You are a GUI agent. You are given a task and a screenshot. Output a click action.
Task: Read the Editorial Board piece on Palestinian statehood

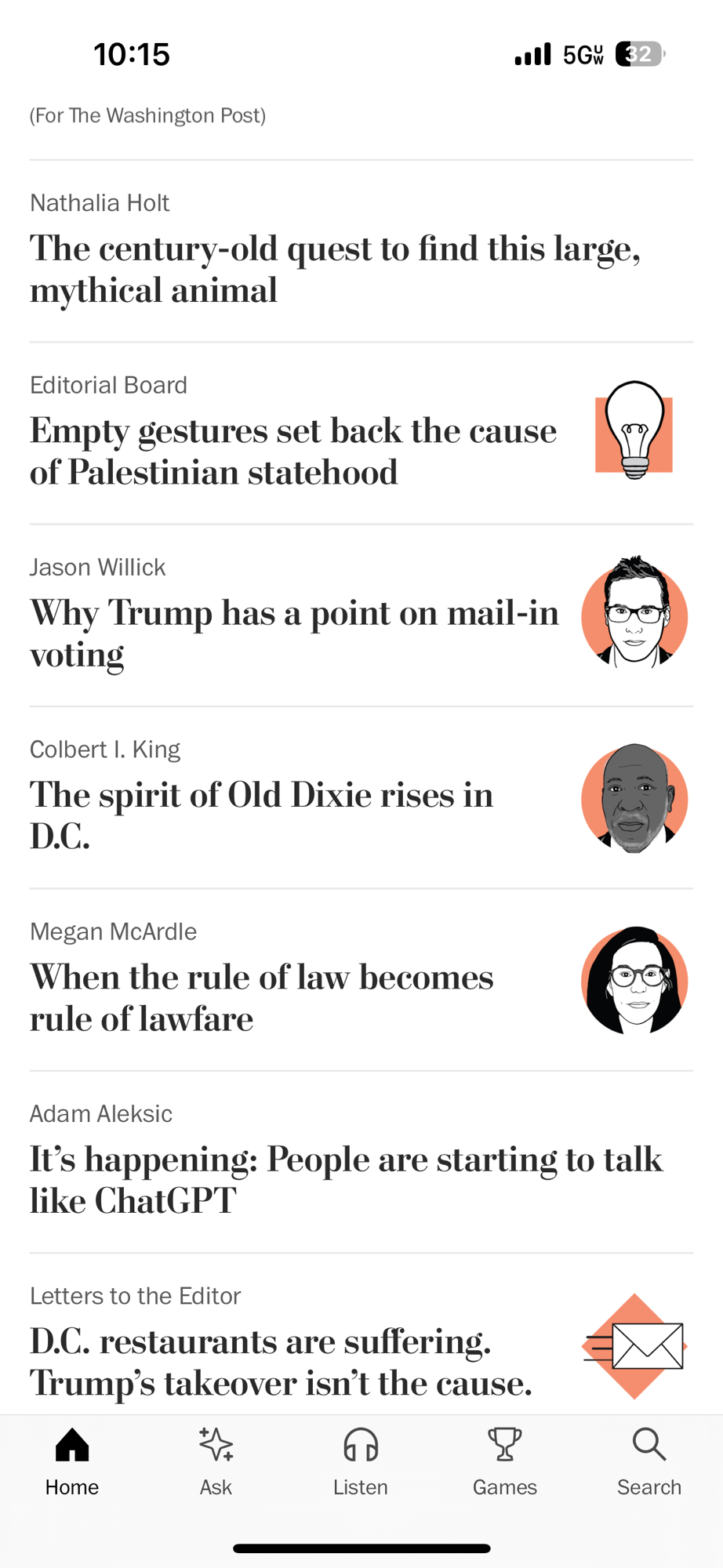(x=293, y=451)
